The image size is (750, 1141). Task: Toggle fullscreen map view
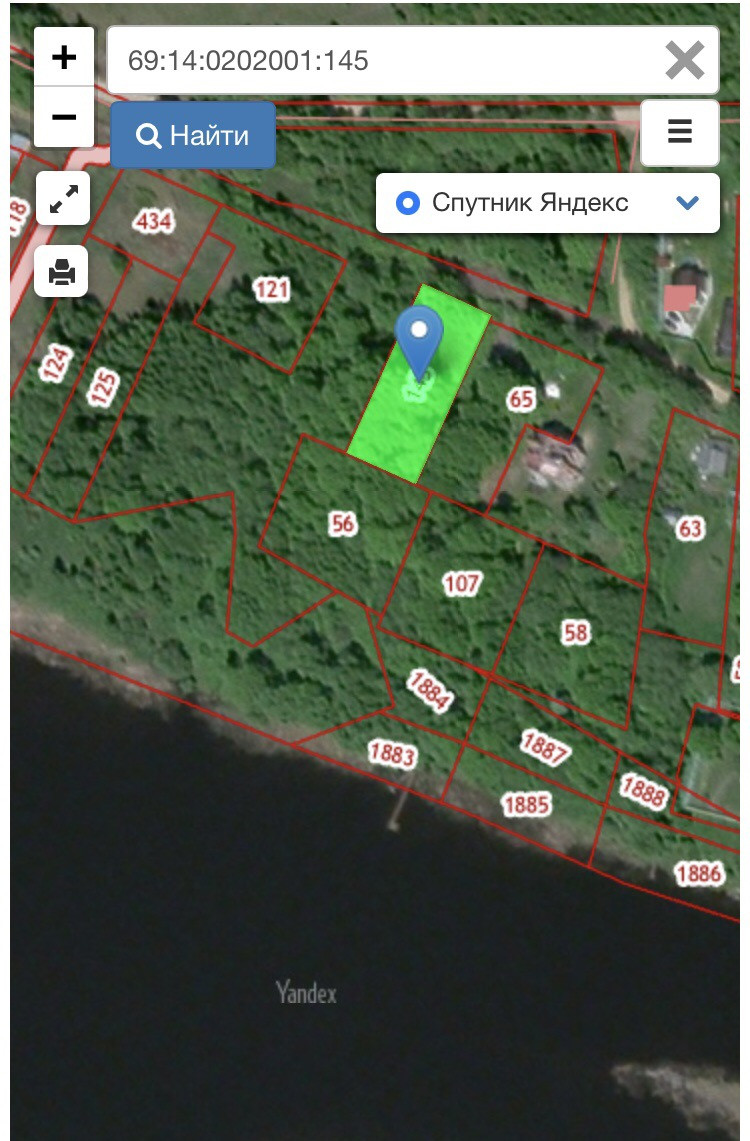click(x=63, y=199)
